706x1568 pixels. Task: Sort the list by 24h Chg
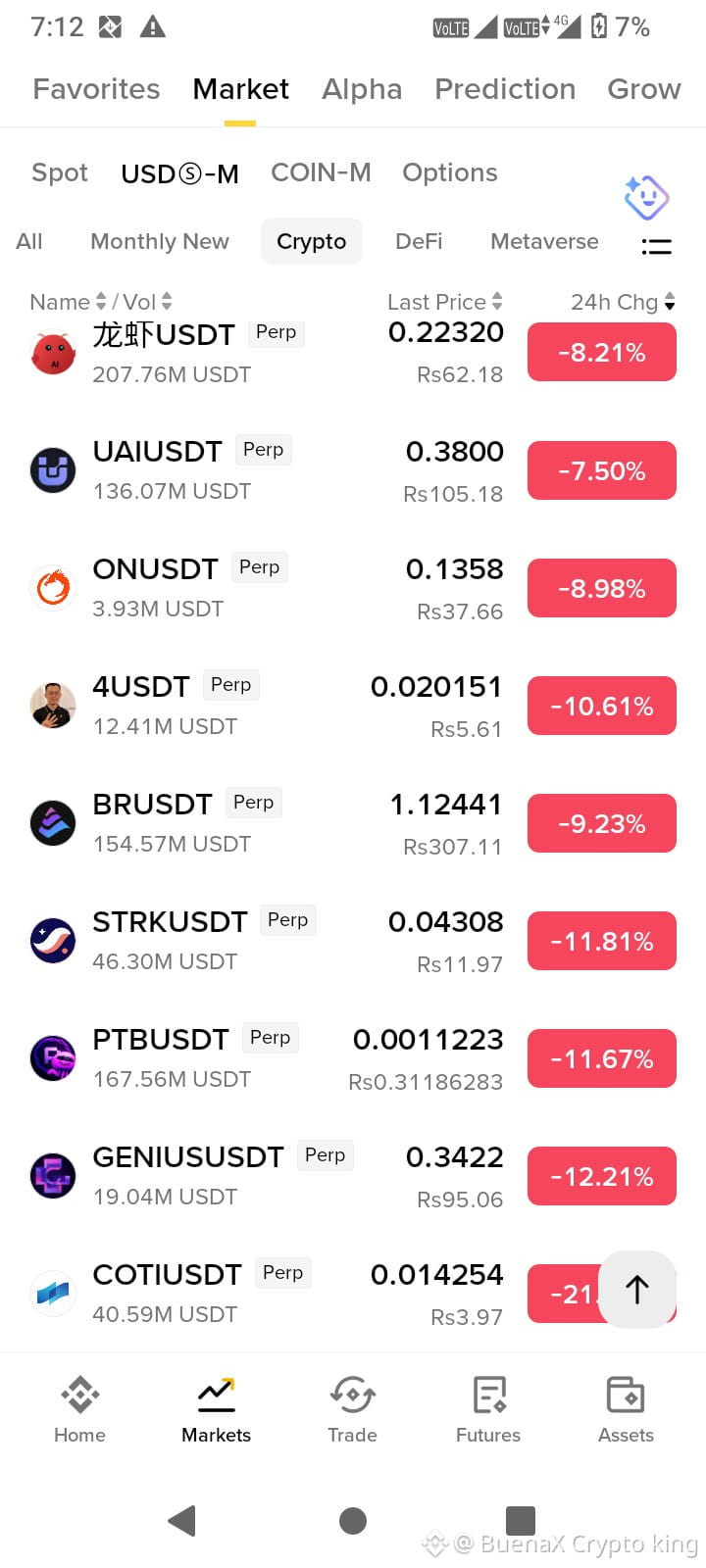click(623, 302)
